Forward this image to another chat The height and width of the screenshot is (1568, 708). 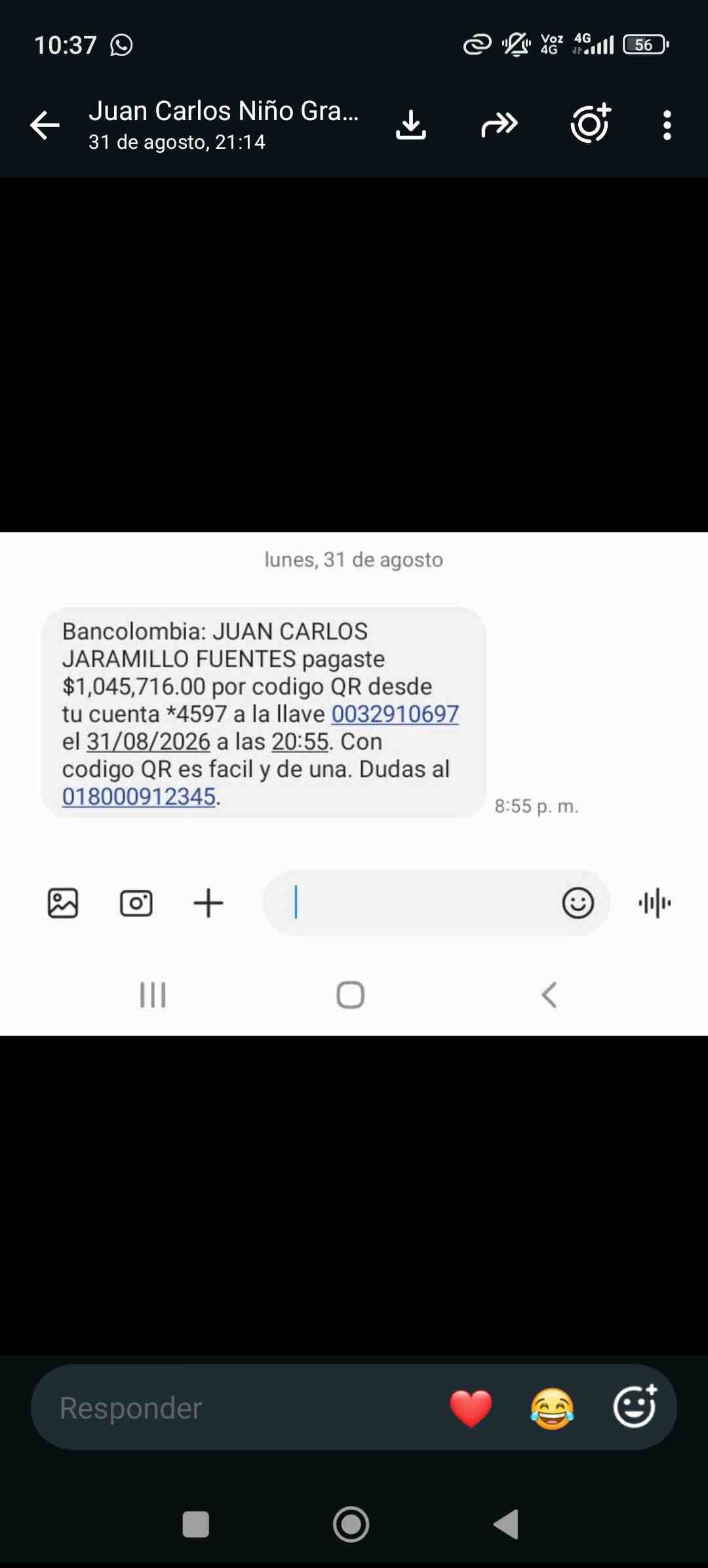(x=500, y=125)
